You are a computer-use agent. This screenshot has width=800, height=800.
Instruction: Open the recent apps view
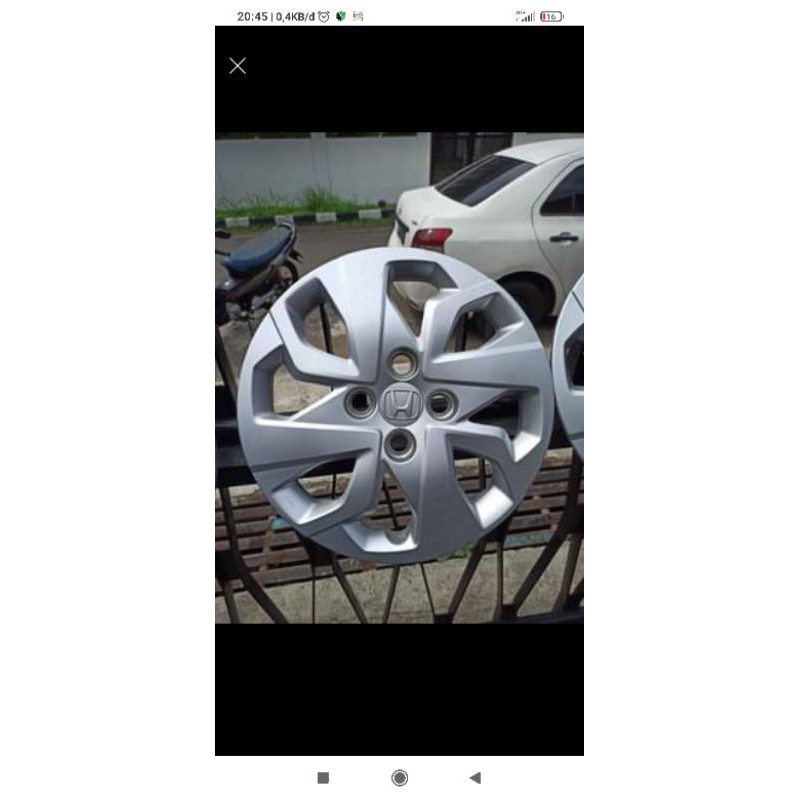point(323,777)
